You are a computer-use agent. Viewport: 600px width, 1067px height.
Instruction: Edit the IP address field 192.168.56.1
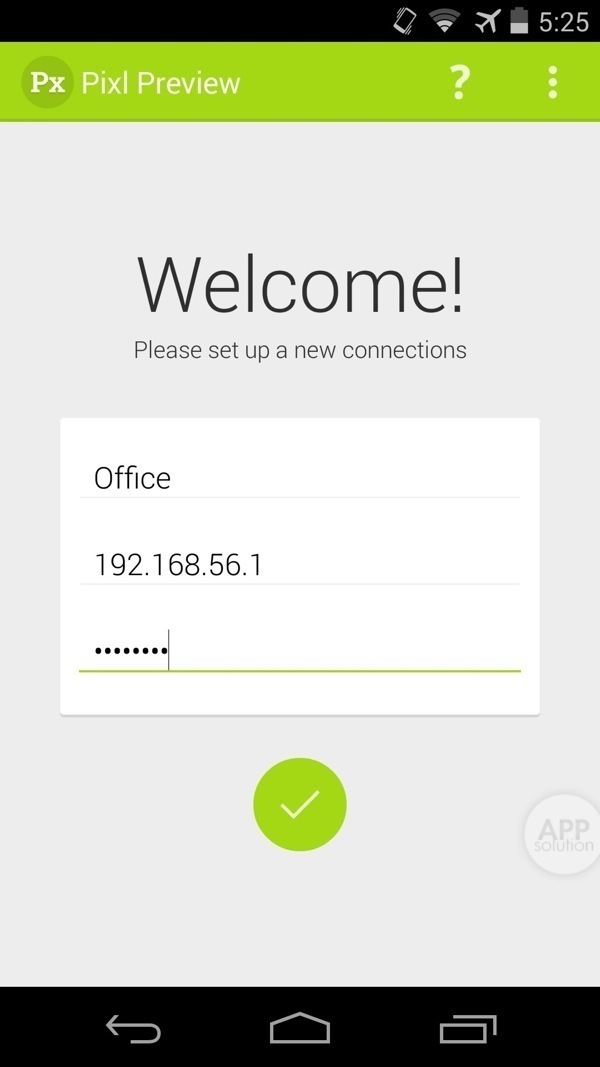tap(299, 565)
